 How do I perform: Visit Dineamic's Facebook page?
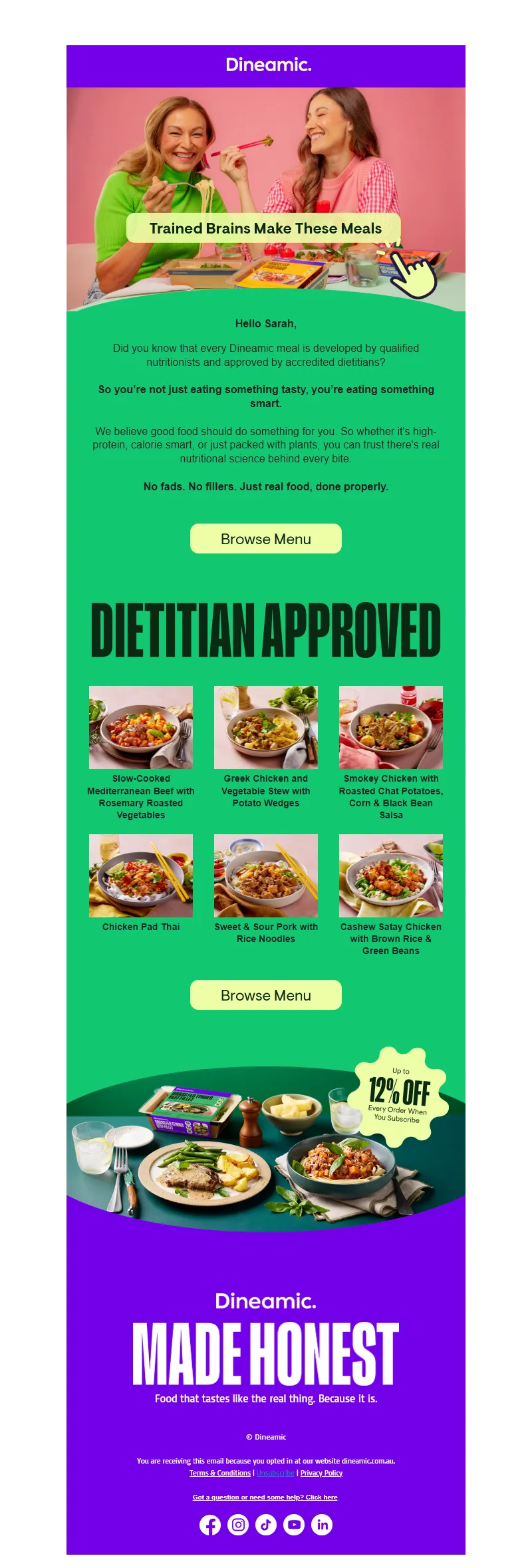coord(210,1525)
